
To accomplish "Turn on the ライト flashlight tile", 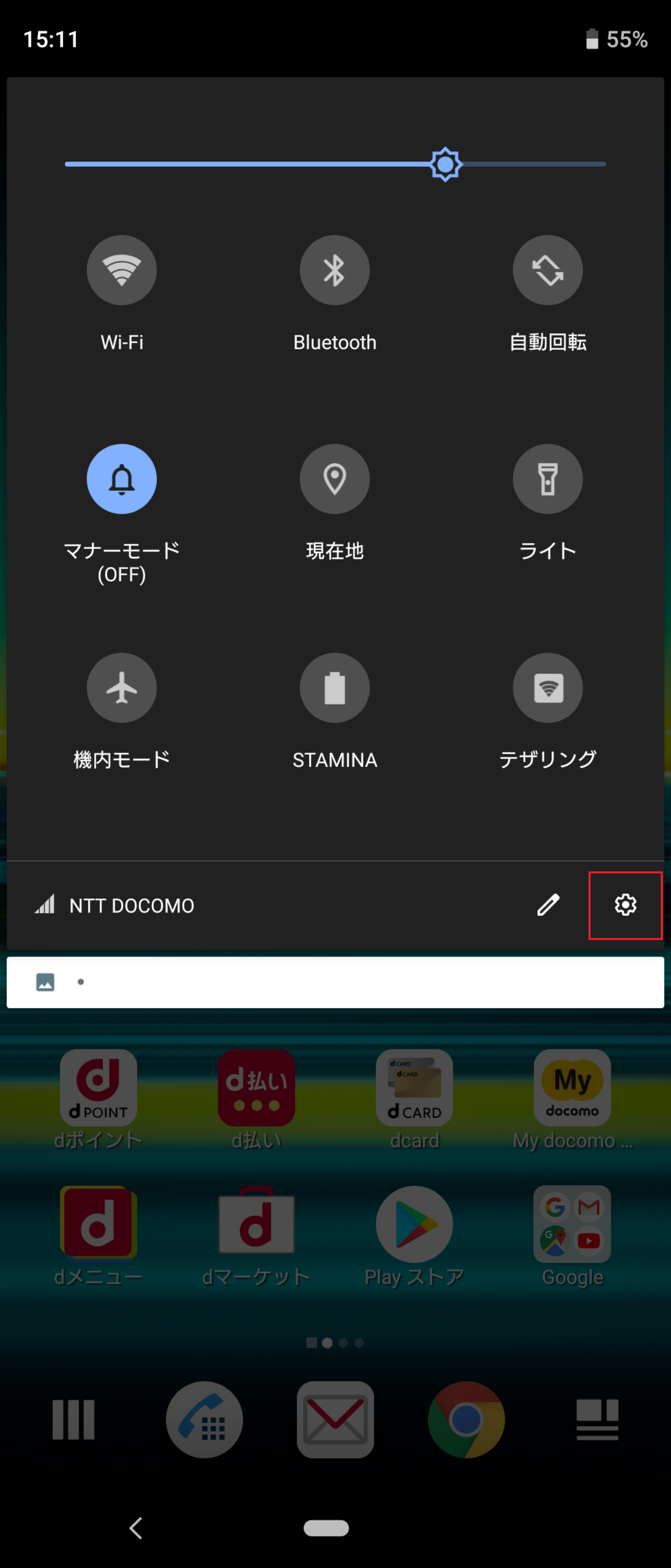I will tap(547, 479).
